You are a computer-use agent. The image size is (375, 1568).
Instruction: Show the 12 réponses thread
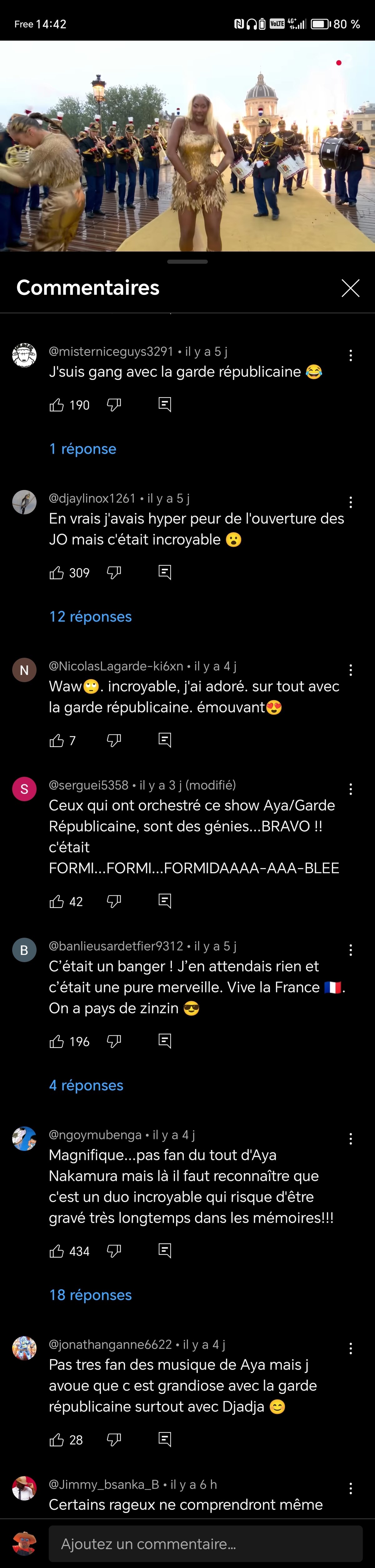point(90,617)
